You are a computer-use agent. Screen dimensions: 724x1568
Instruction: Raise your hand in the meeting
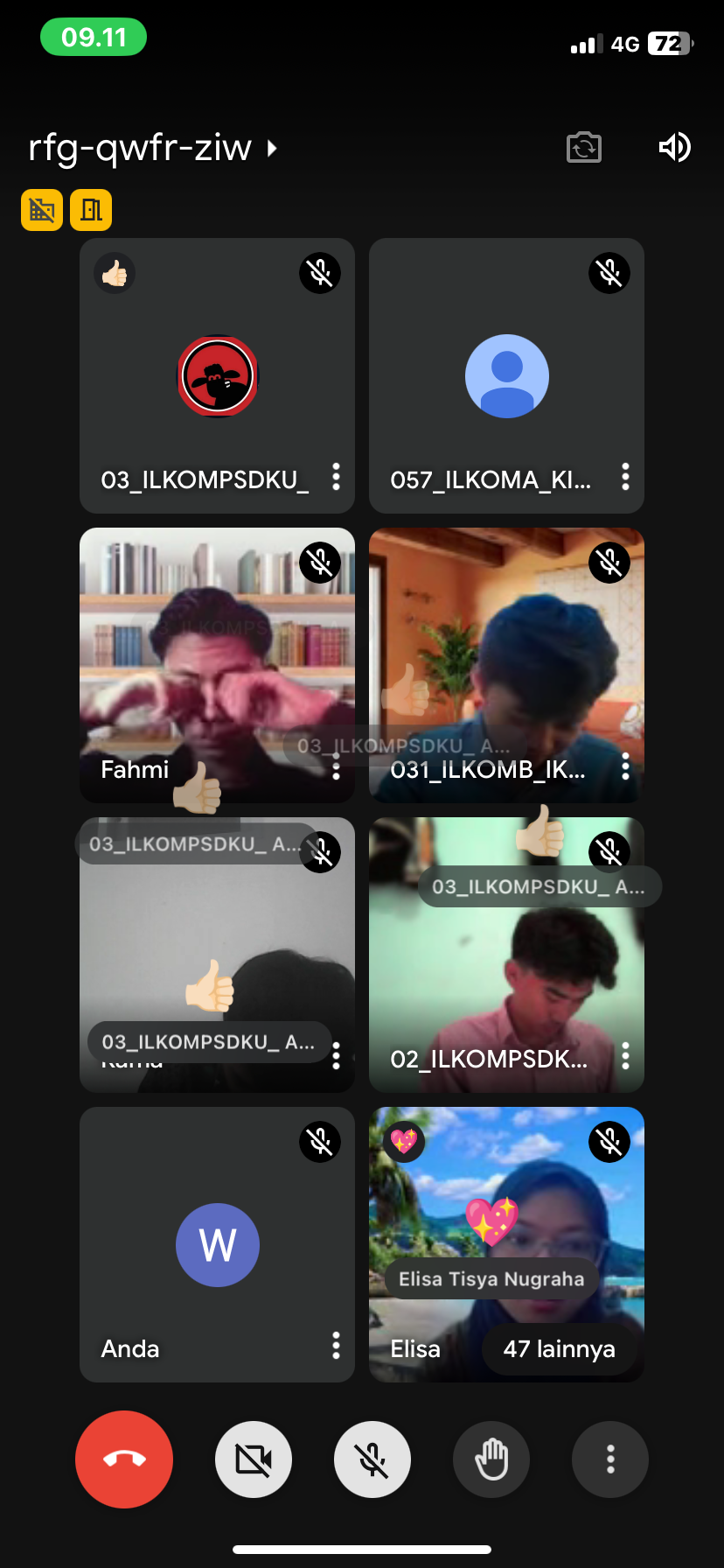(x=491, y=1459)
